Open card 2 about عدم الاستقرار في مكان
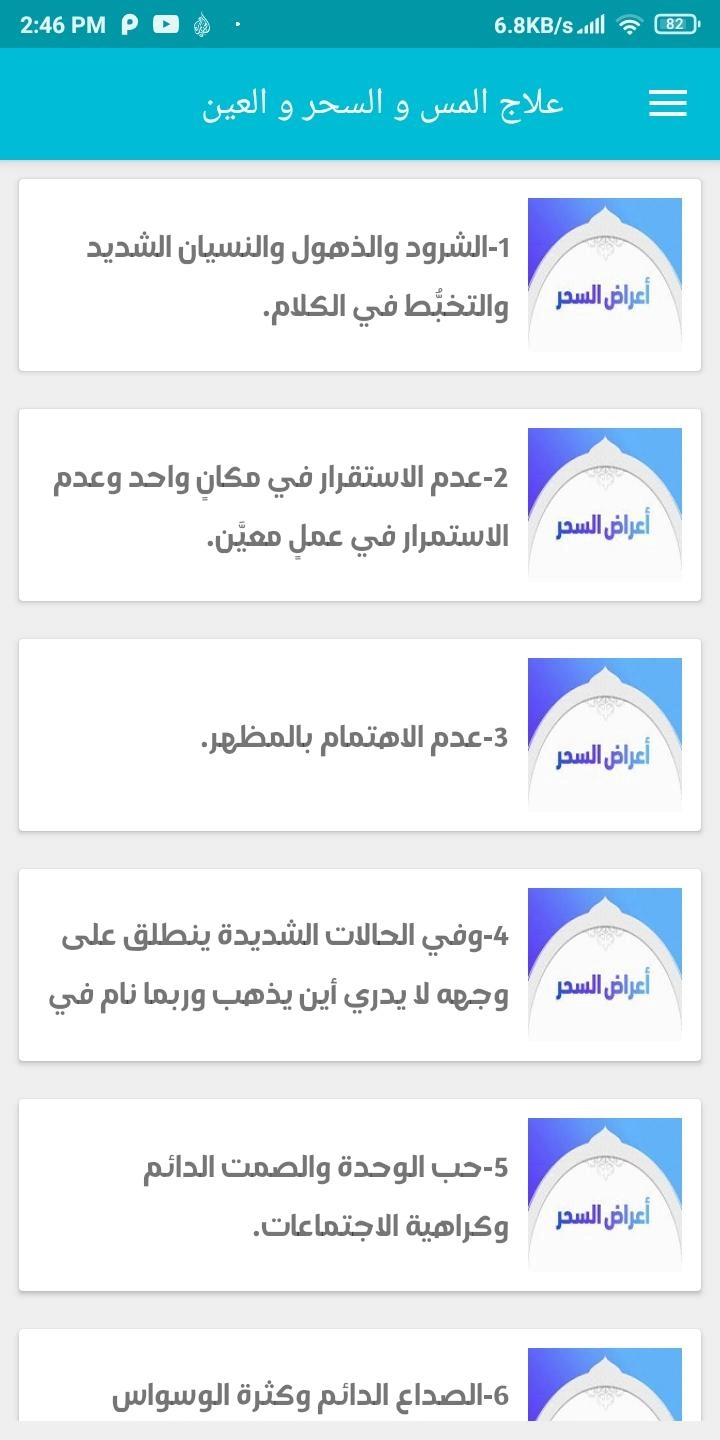The height and width of the screenshot is (1440, 720). click(x=360, y=505)
